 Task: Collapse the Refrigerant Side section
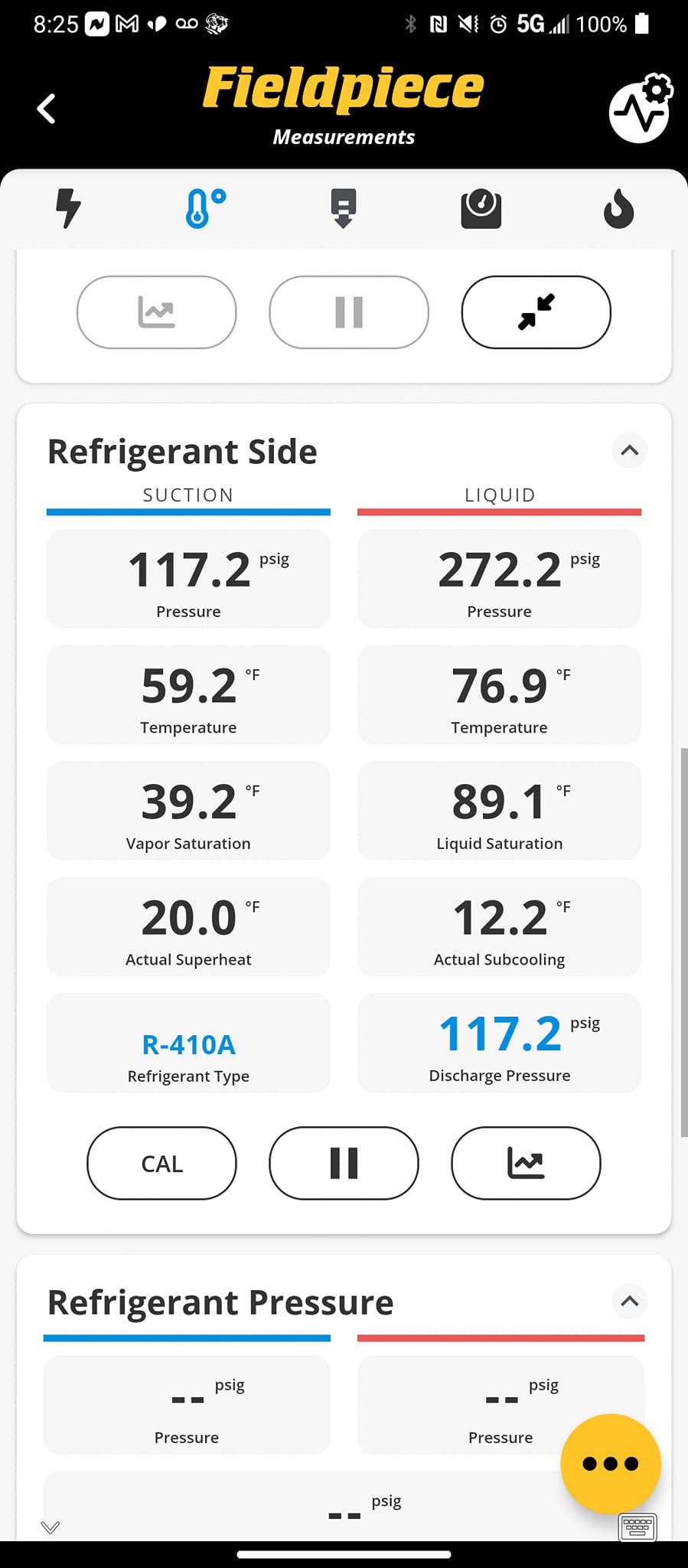629,450
